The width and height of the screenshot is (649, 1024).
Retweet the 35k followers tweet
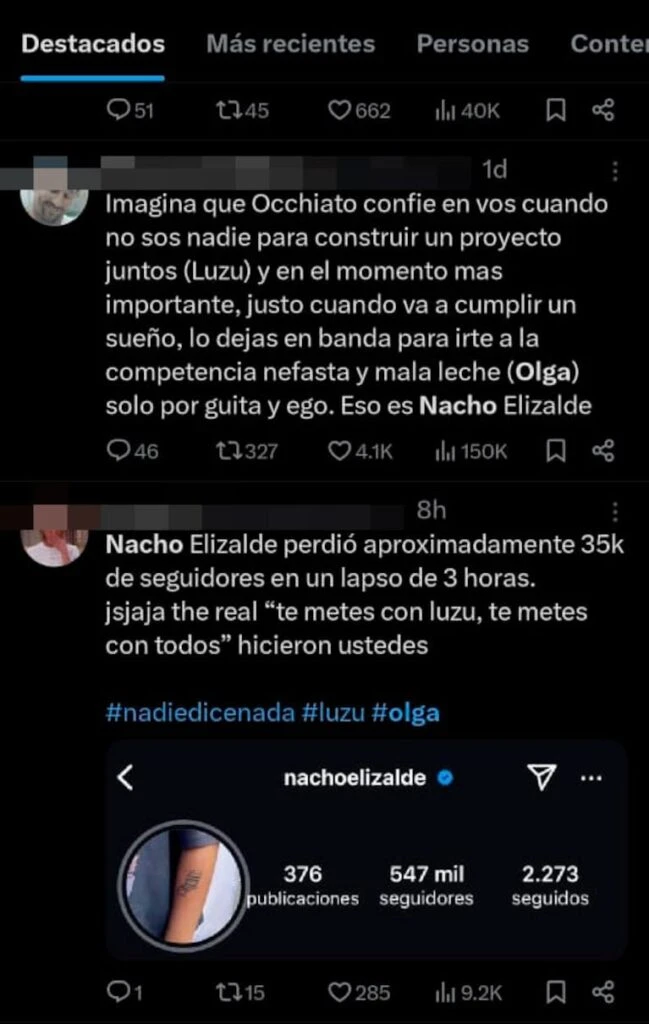[x=228, y=992]
